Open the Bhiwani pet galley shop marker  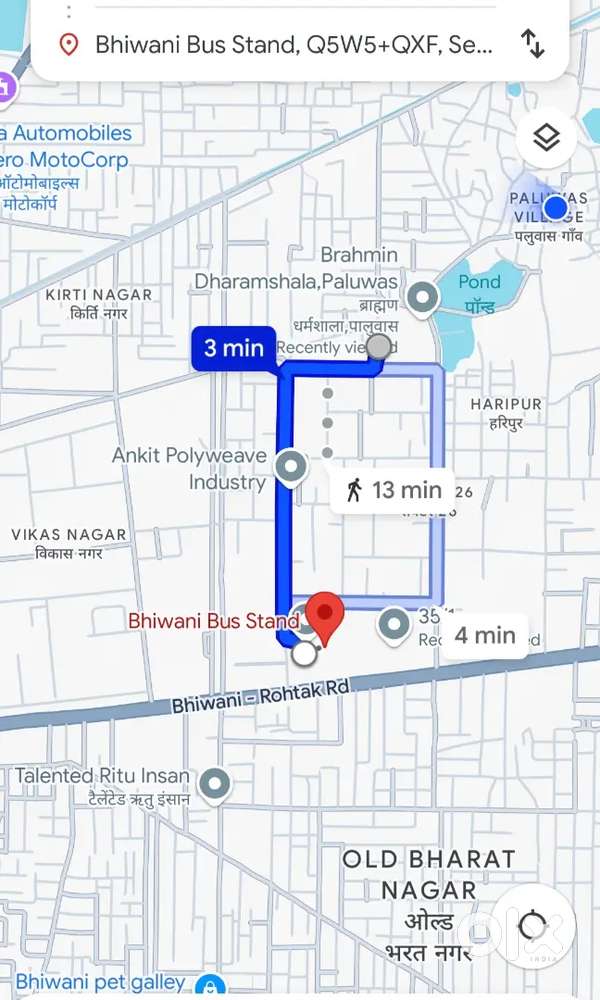[x=209, y=985]
